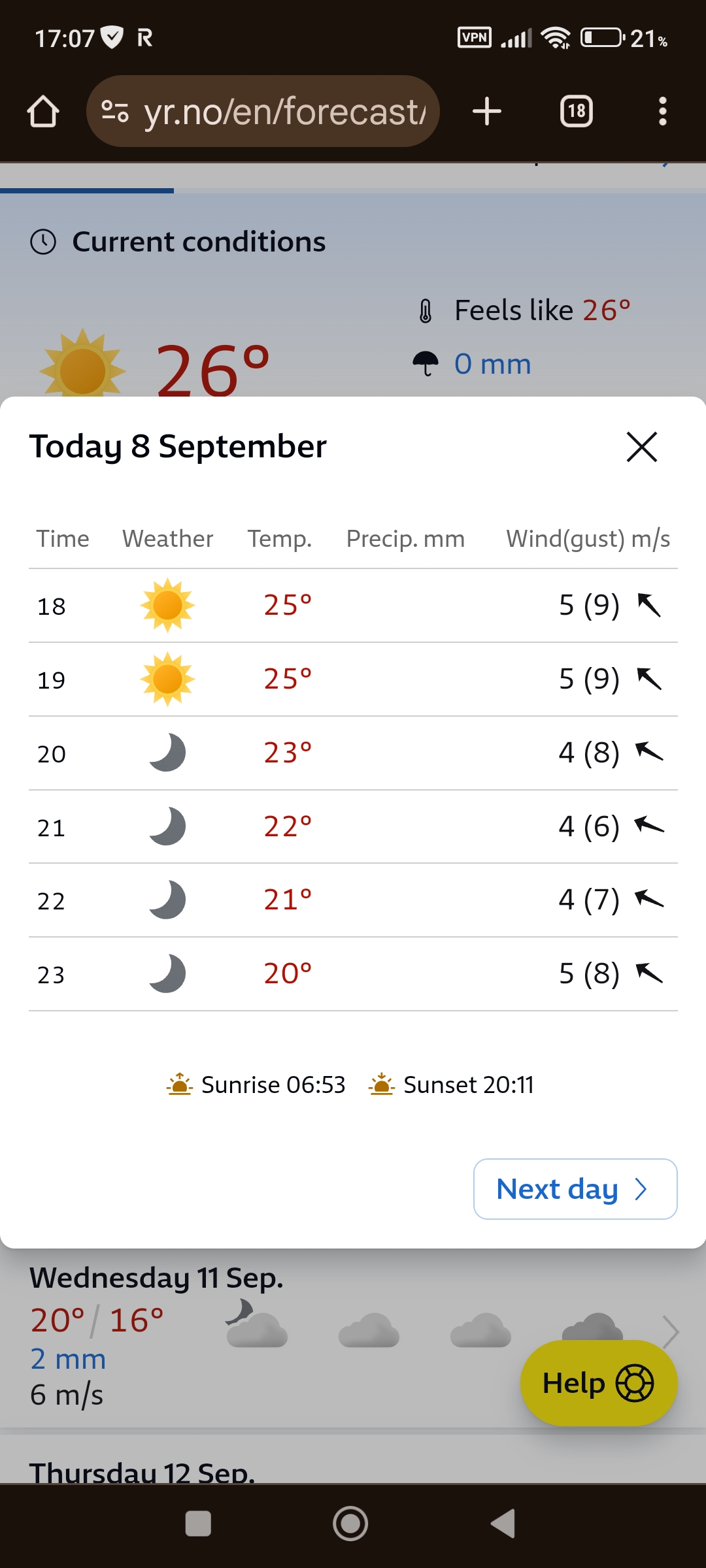Open a new browser tab
This screenshot has width=706, height=1568.
point(487,111)
